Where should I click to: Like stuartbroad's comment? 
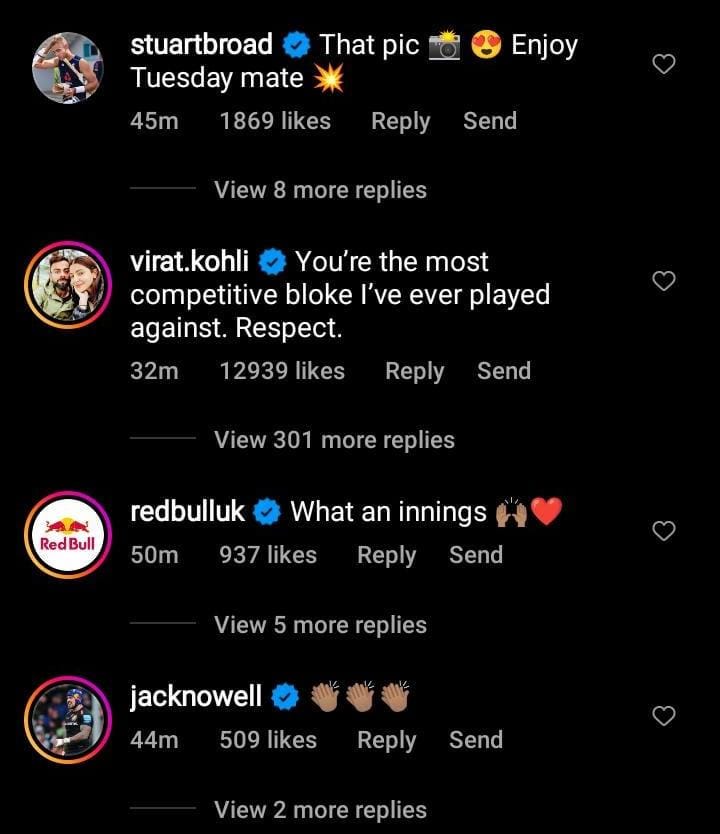[663, 64]
